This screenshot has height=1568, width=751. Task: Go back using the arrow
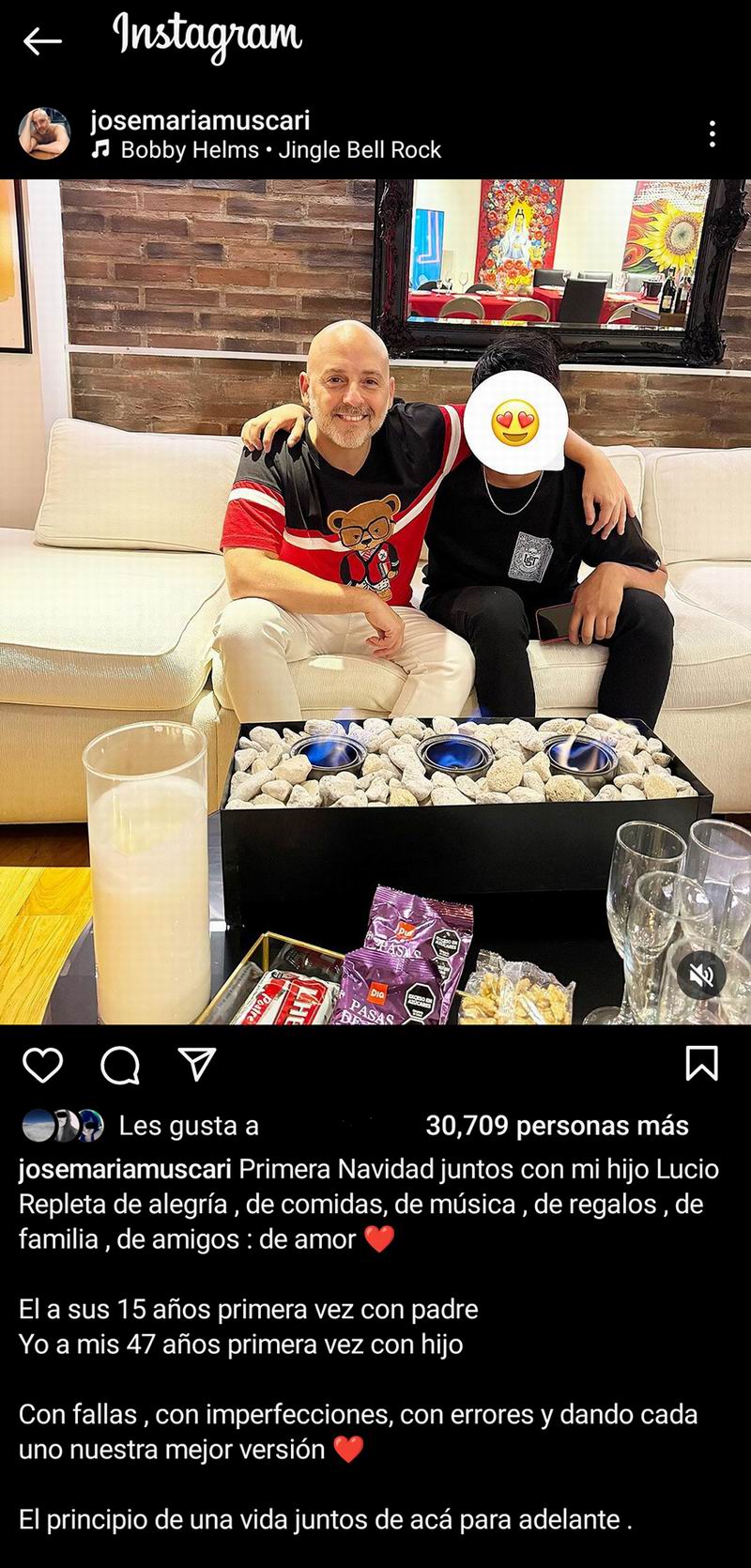point(42,40)
